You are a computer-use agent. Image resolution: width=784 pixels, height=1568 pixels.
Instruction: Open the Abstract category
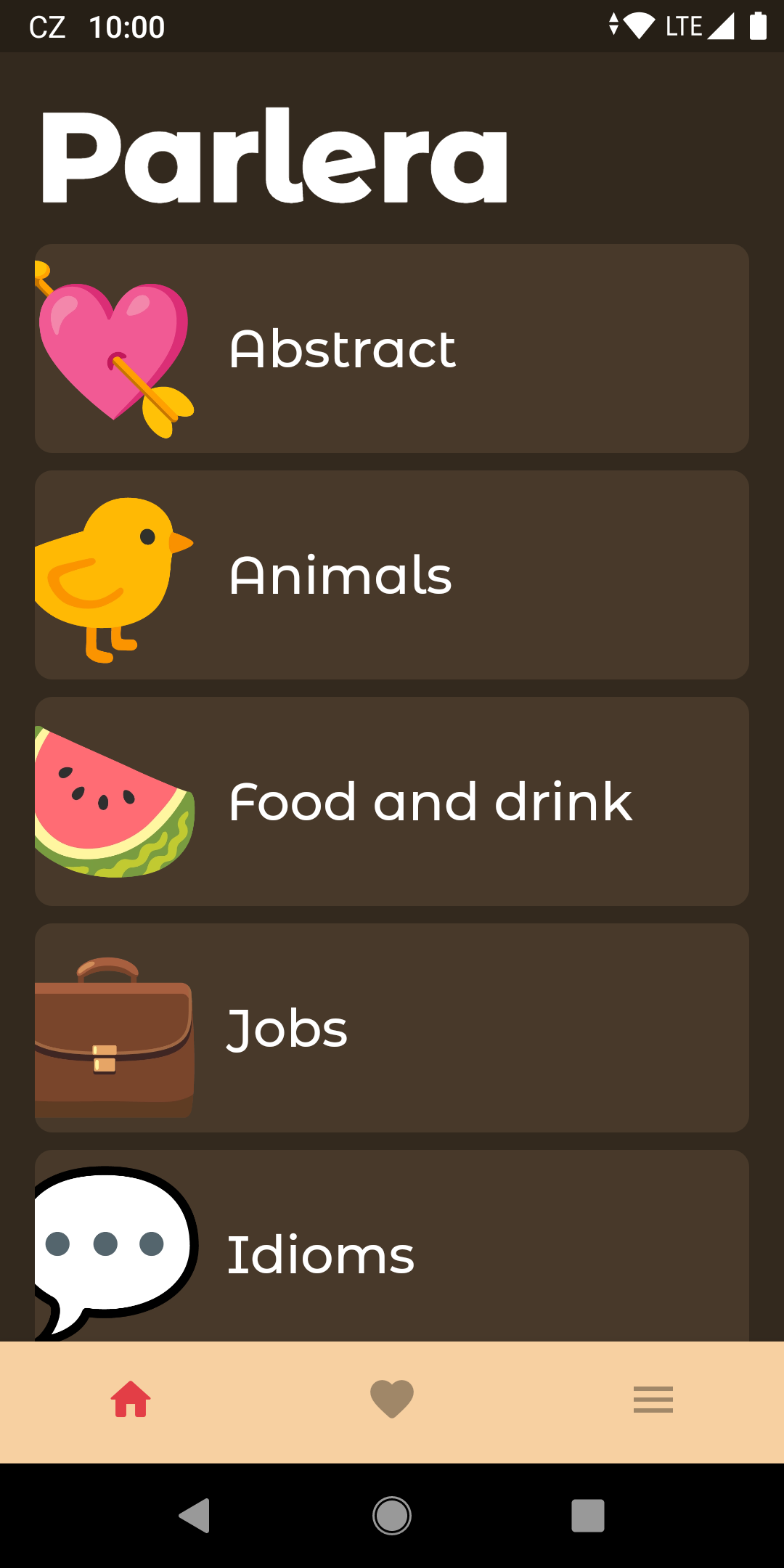(392, 348)
